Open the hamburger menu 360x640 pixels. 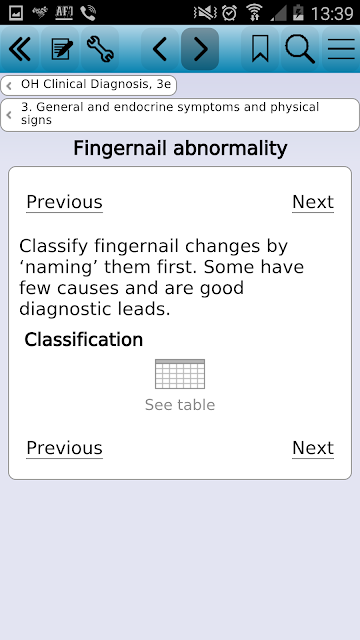coord(341,49)
